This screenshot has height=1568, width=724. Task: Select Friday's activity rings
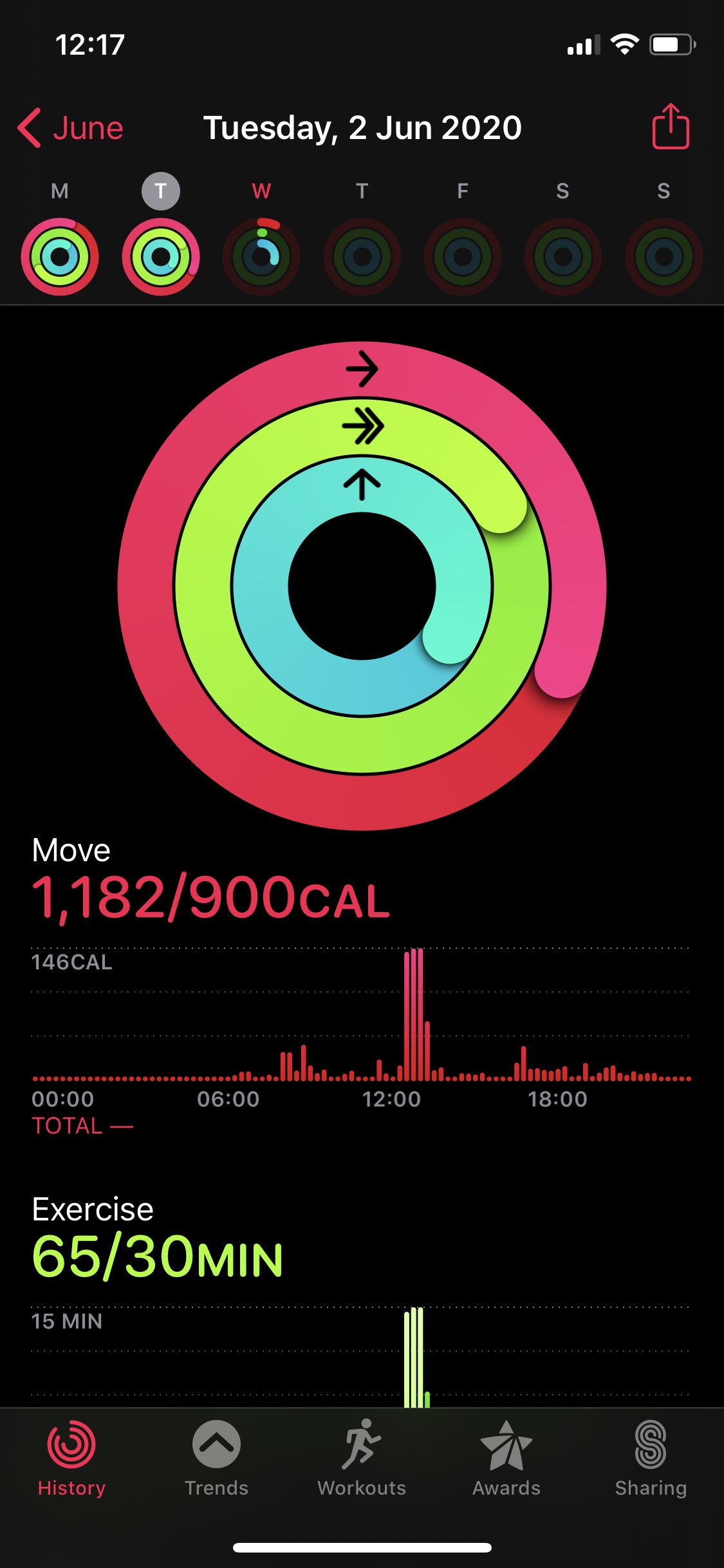463,257
